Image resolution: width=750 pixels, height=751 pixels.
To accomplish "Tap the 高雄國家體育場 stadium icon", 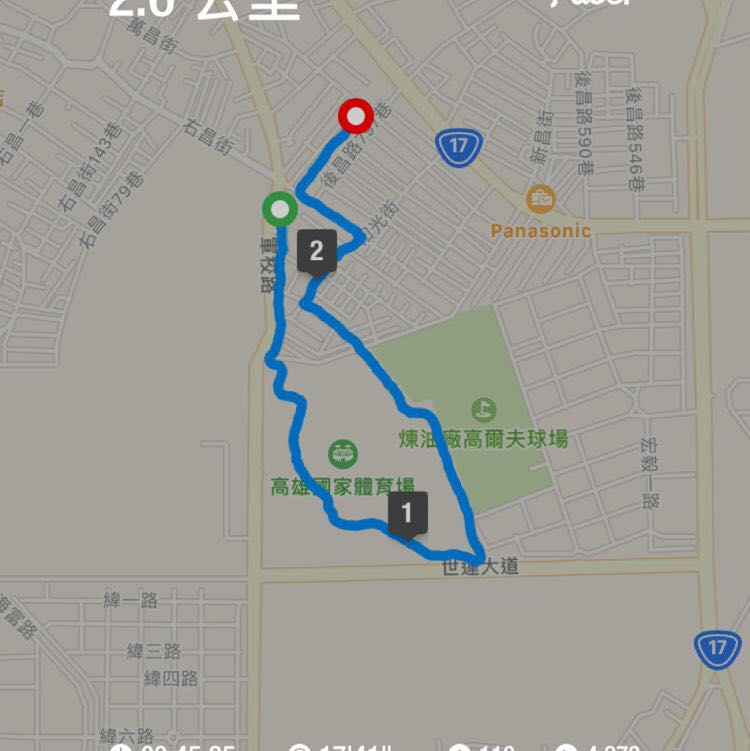I will (x=341, y=454).
